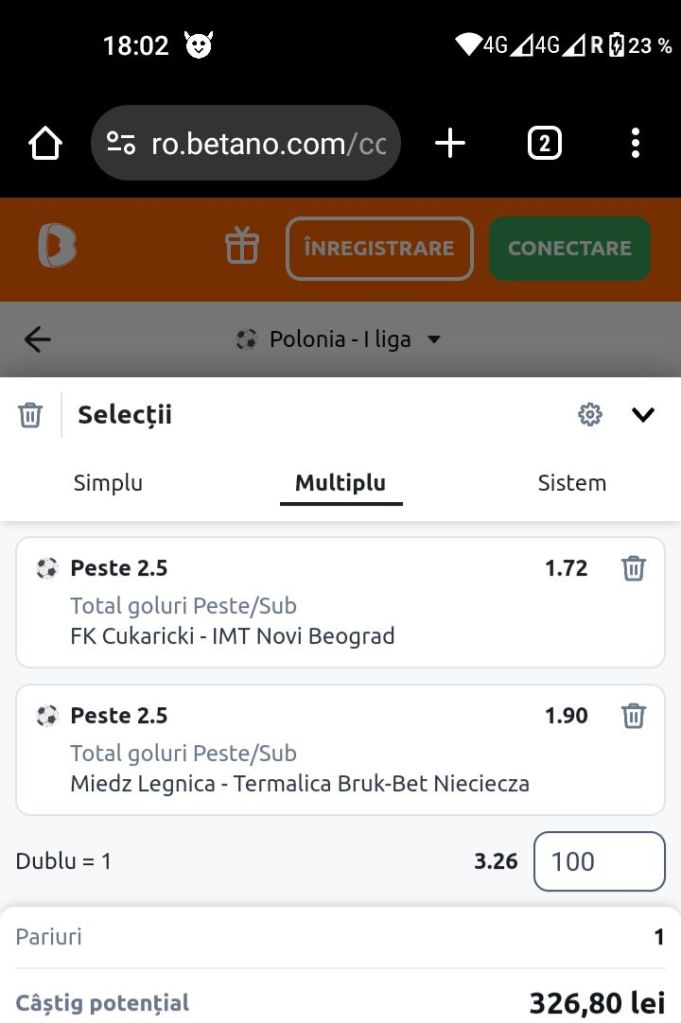Open a new browser tab
Viewport: 681px width, 1023px height.
point(450,144)
